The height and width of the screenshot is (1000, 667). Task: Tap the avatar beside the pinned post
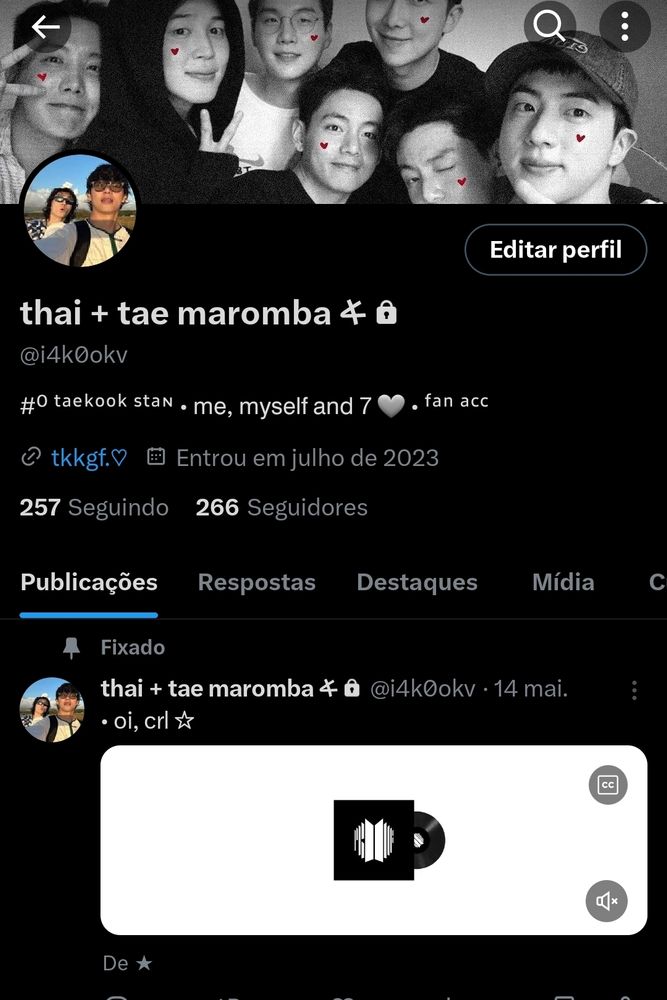point(51,709)
